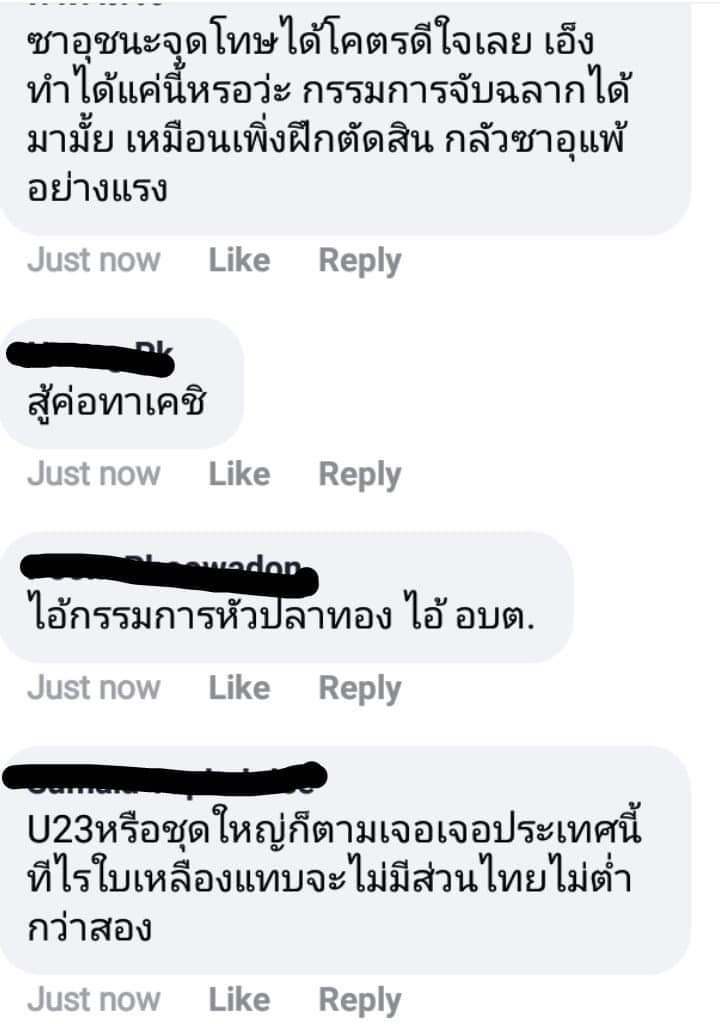Screen dimensions: 720x1024
Task: Like the สู้ค่อทาเคชิ comment
Action: click(x=239, y=474)
